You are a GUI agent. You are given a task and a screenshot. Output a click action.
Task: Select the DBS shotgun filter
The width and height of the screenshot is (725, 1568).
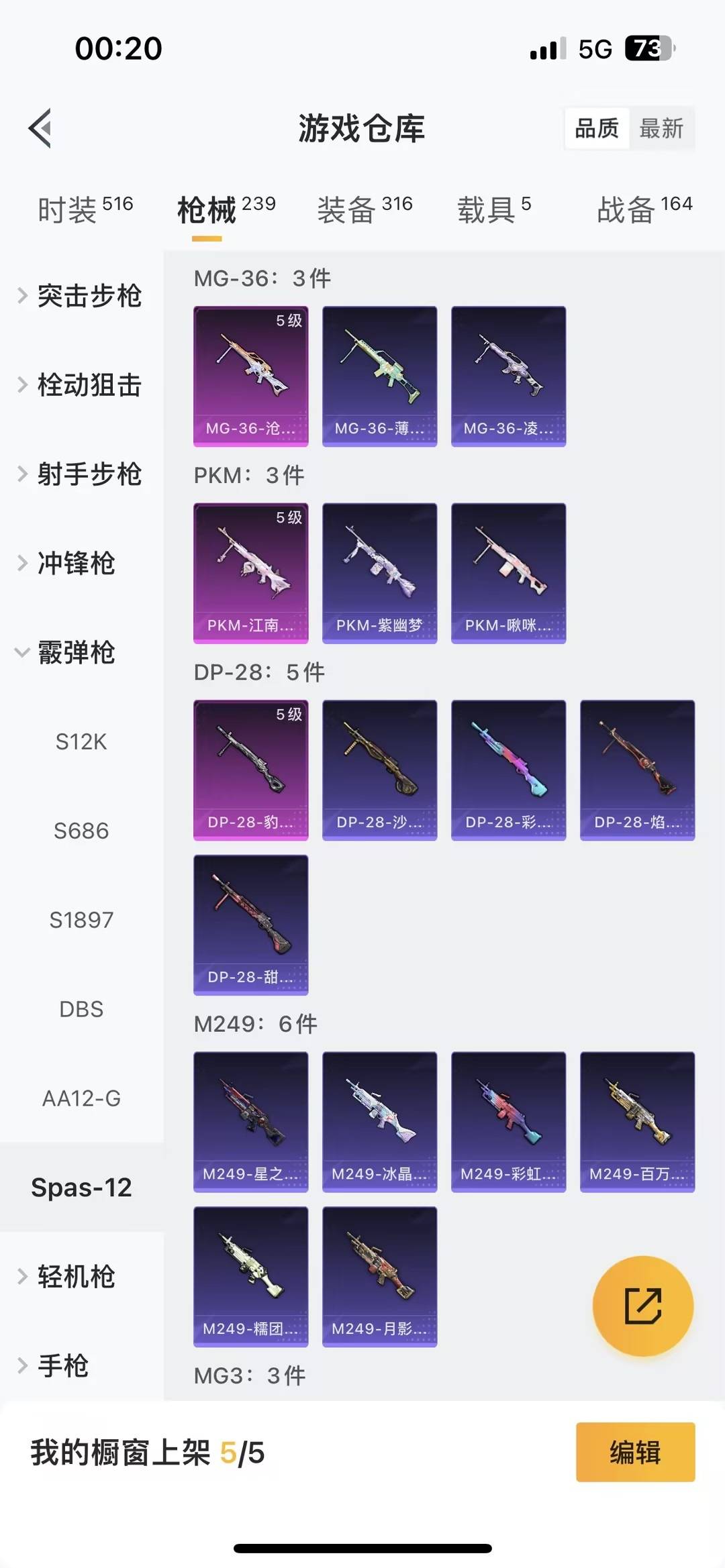82,1009
